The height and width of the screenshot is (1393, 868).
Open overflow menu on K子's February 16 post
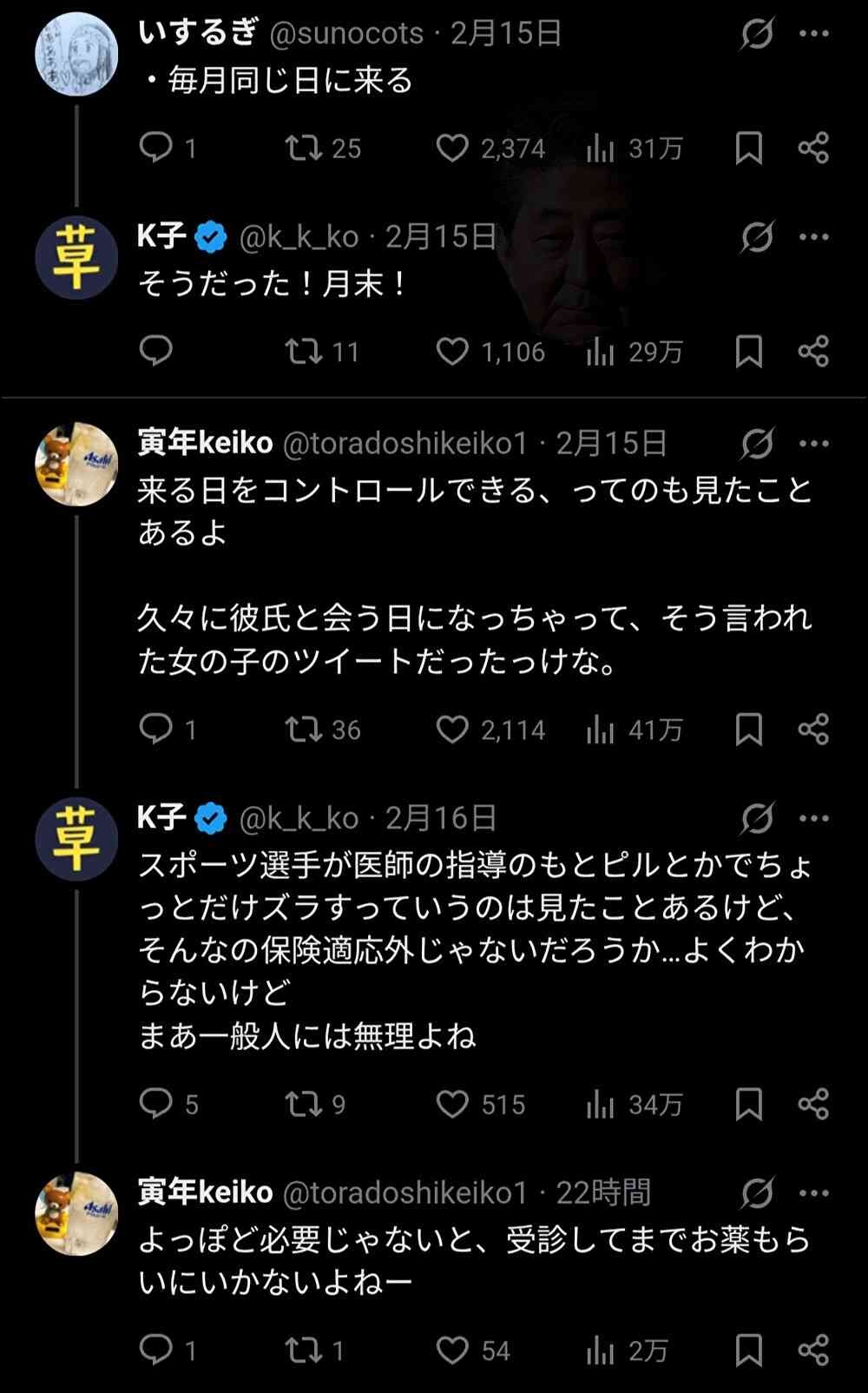[x=813, y=818]
